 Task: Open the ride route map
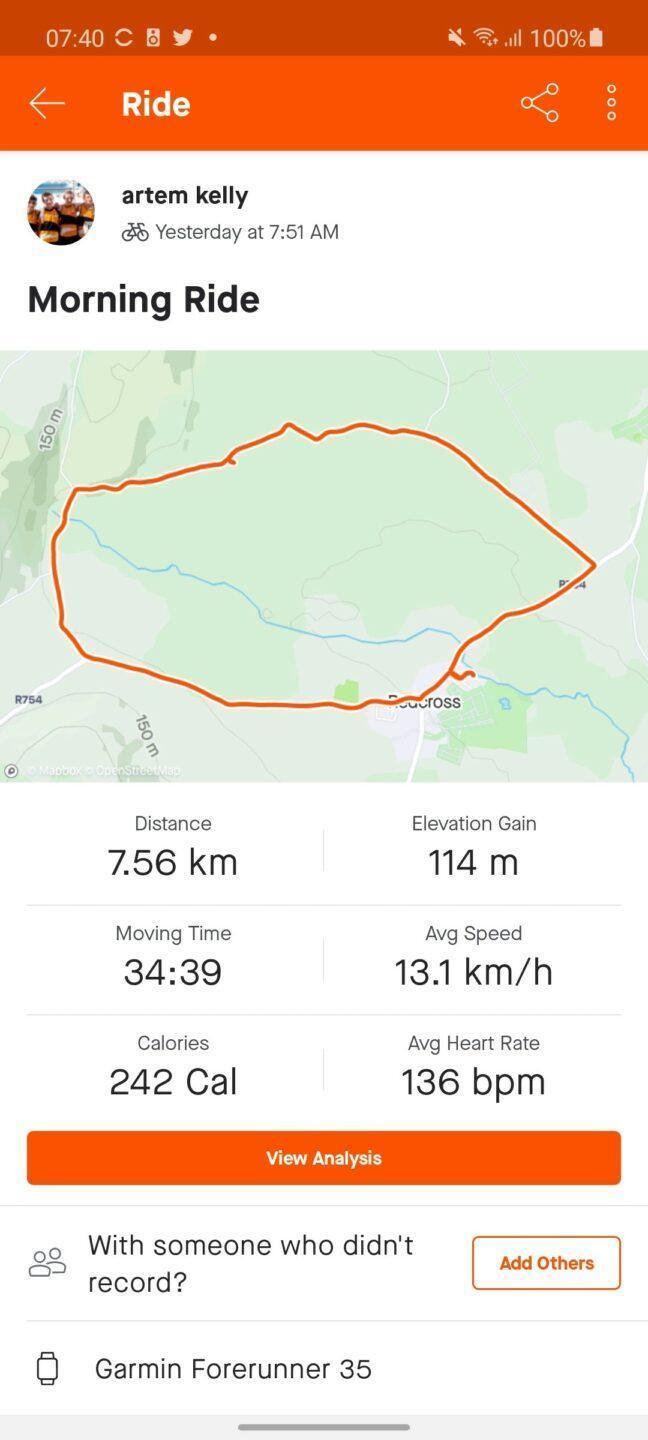324,565
